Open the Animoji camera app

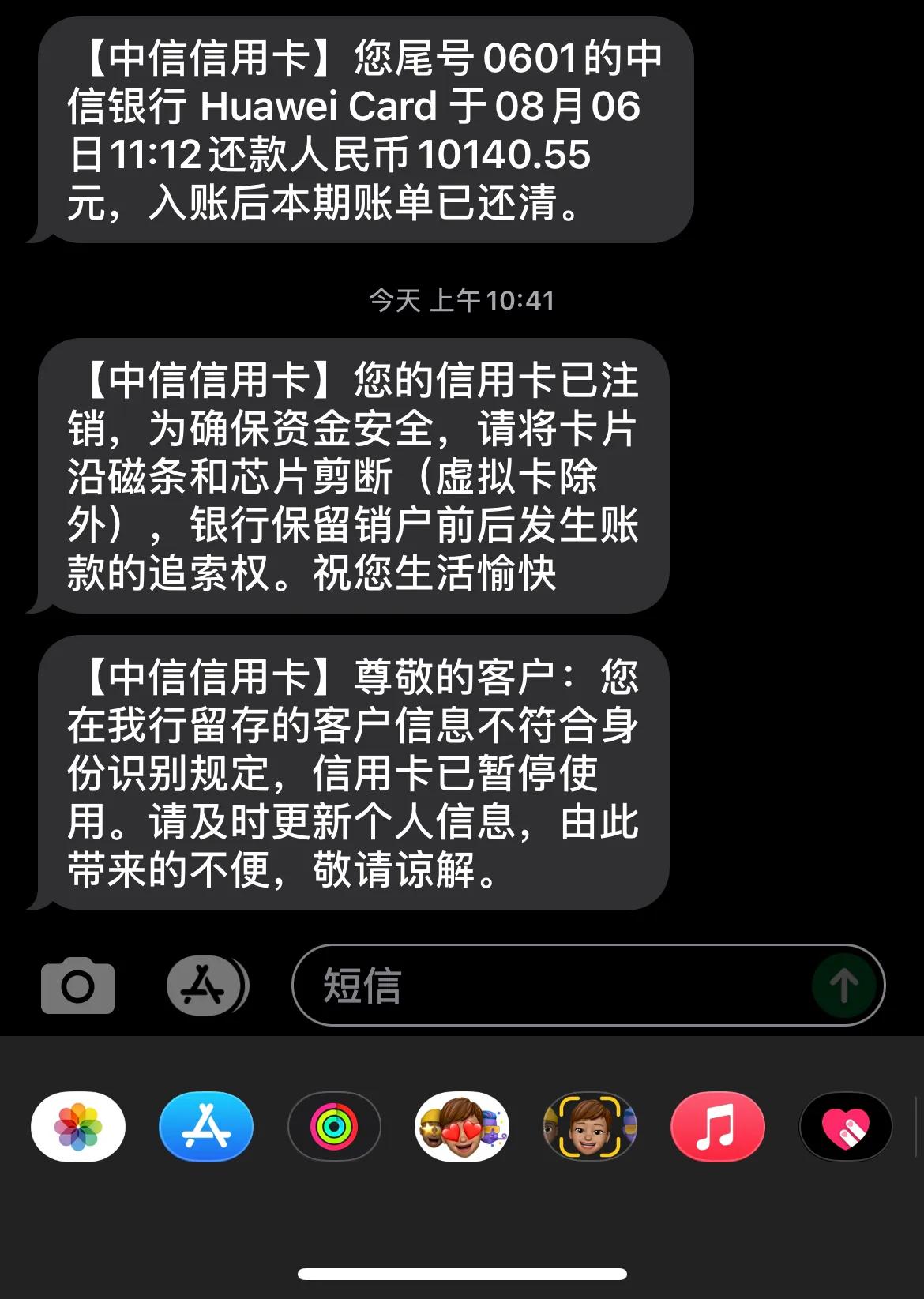(x=589, y=1127)
